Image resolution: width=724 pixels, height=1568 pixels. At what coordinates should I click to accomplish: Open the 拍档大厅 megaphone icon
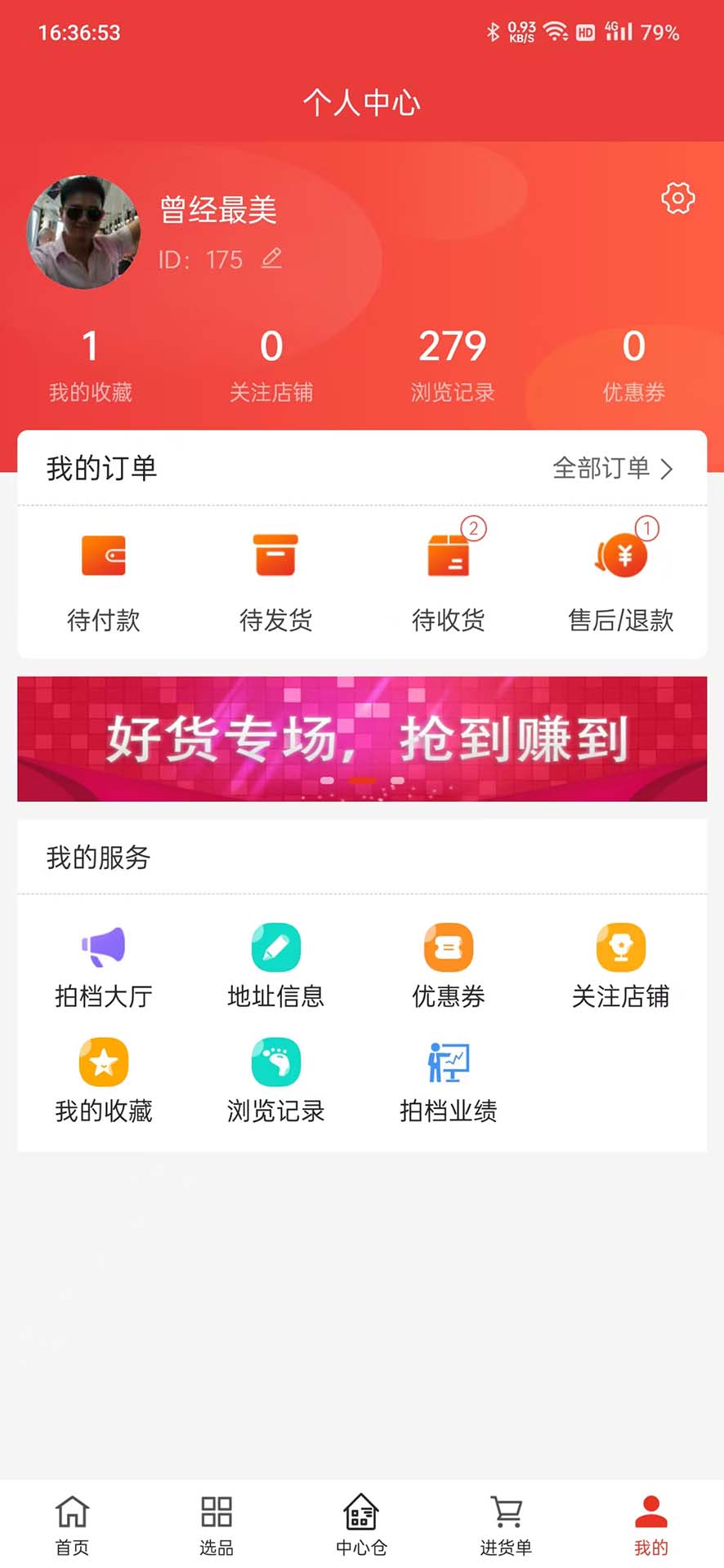coord(104,947)
